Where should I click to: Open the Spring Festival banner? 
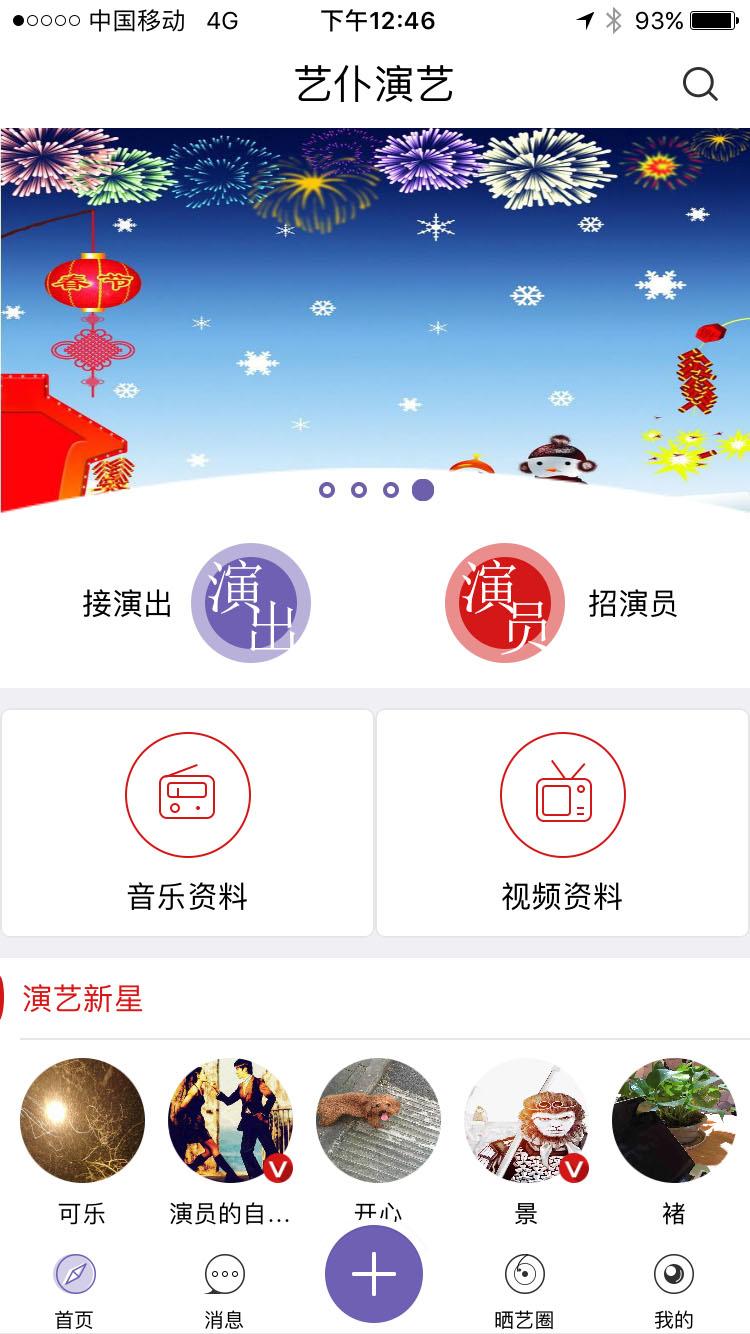pos(375,320)
